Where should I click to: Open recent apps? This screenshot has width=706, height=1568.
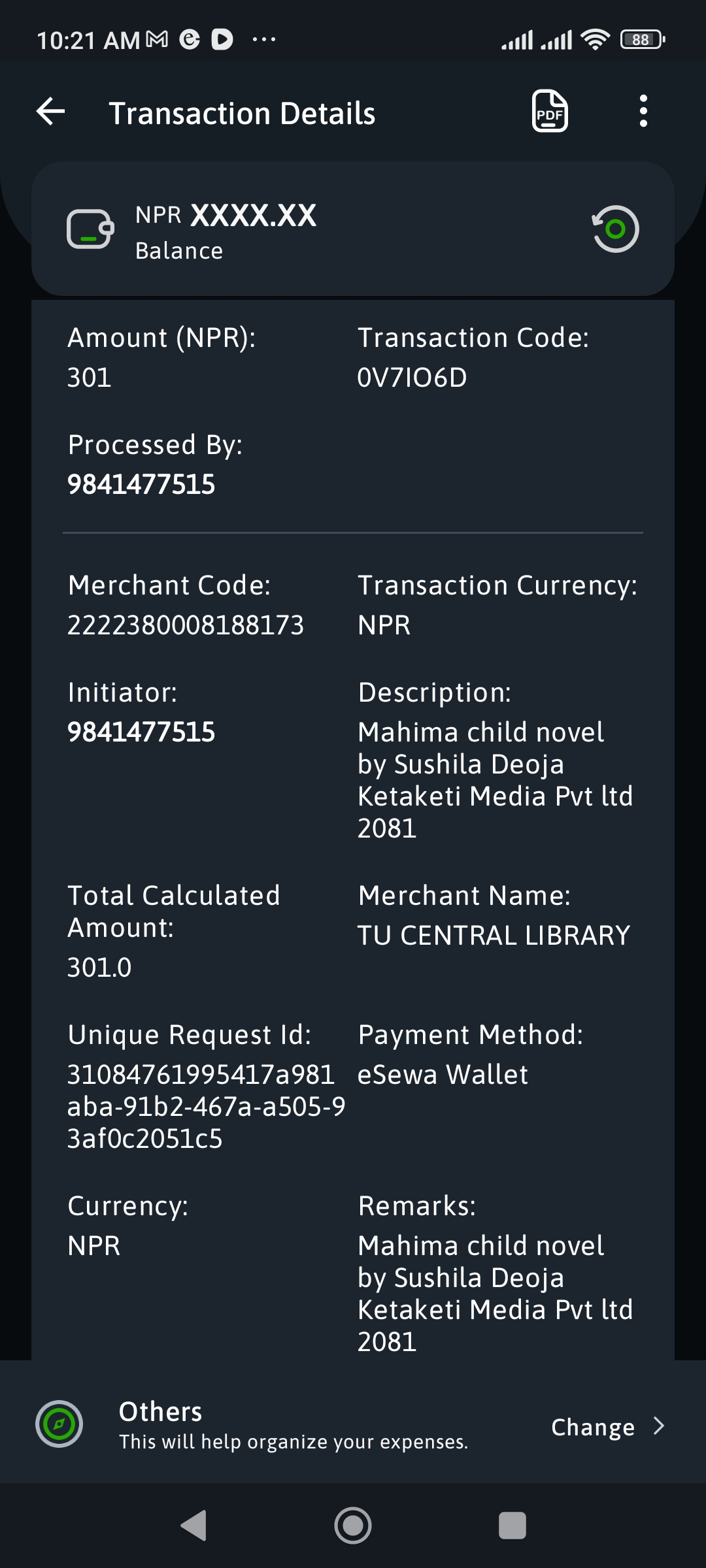pyautogui.click(x=513, y=1526)
